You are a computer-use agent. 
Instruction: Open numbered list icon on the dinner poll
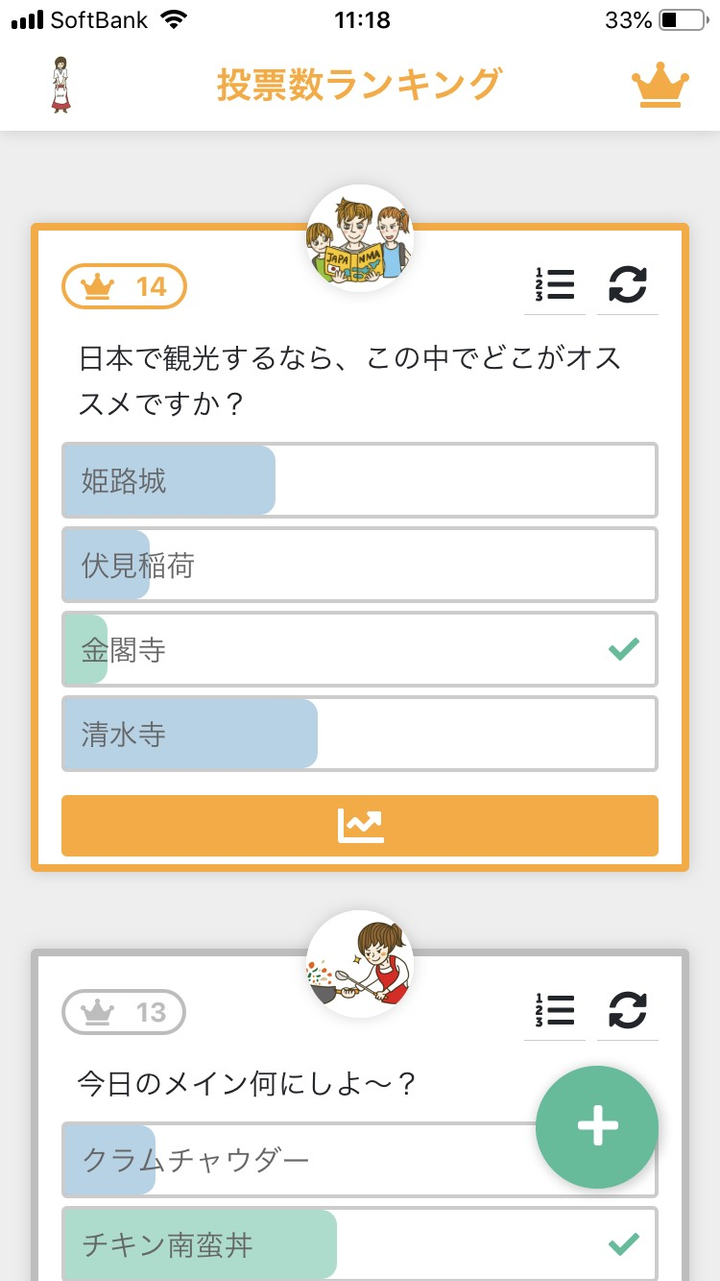(555, 1011)
